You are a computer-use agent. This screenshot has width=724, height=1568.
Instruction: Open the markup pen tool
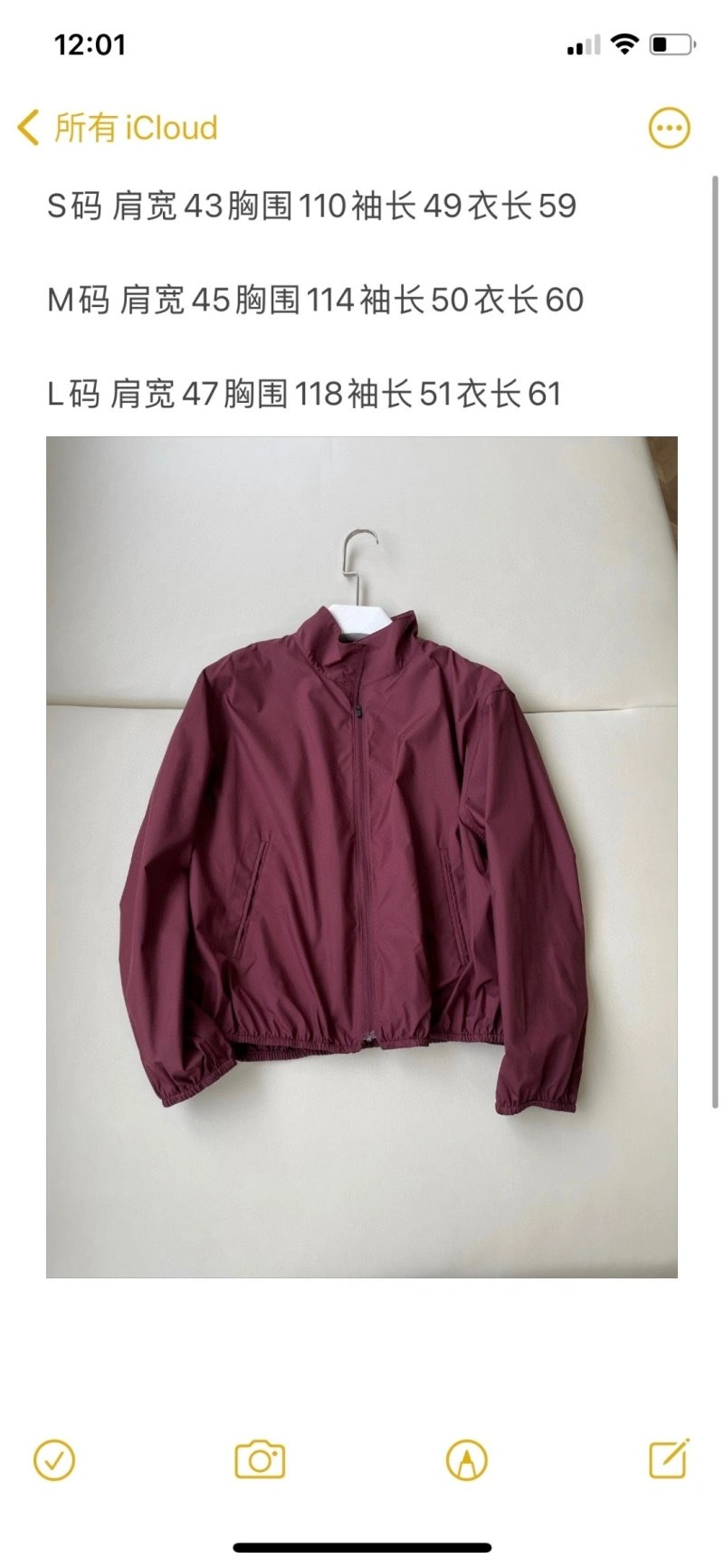coord(467,1460)
